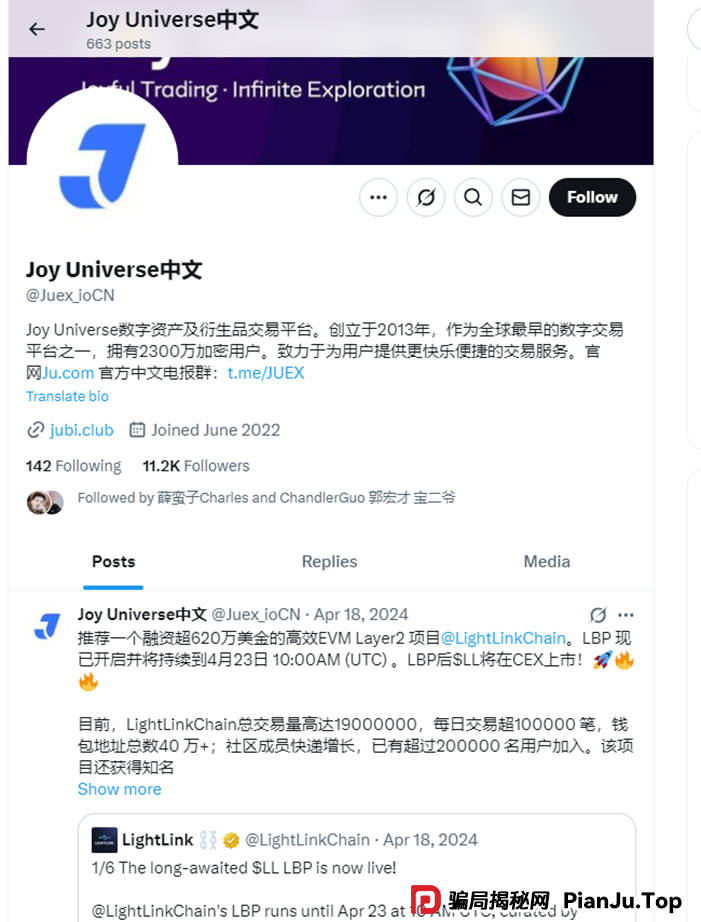This screenshot has height=922, width=701.
Task: Open the t.me/JUEX Telegram link
Action: click(266, 373)
